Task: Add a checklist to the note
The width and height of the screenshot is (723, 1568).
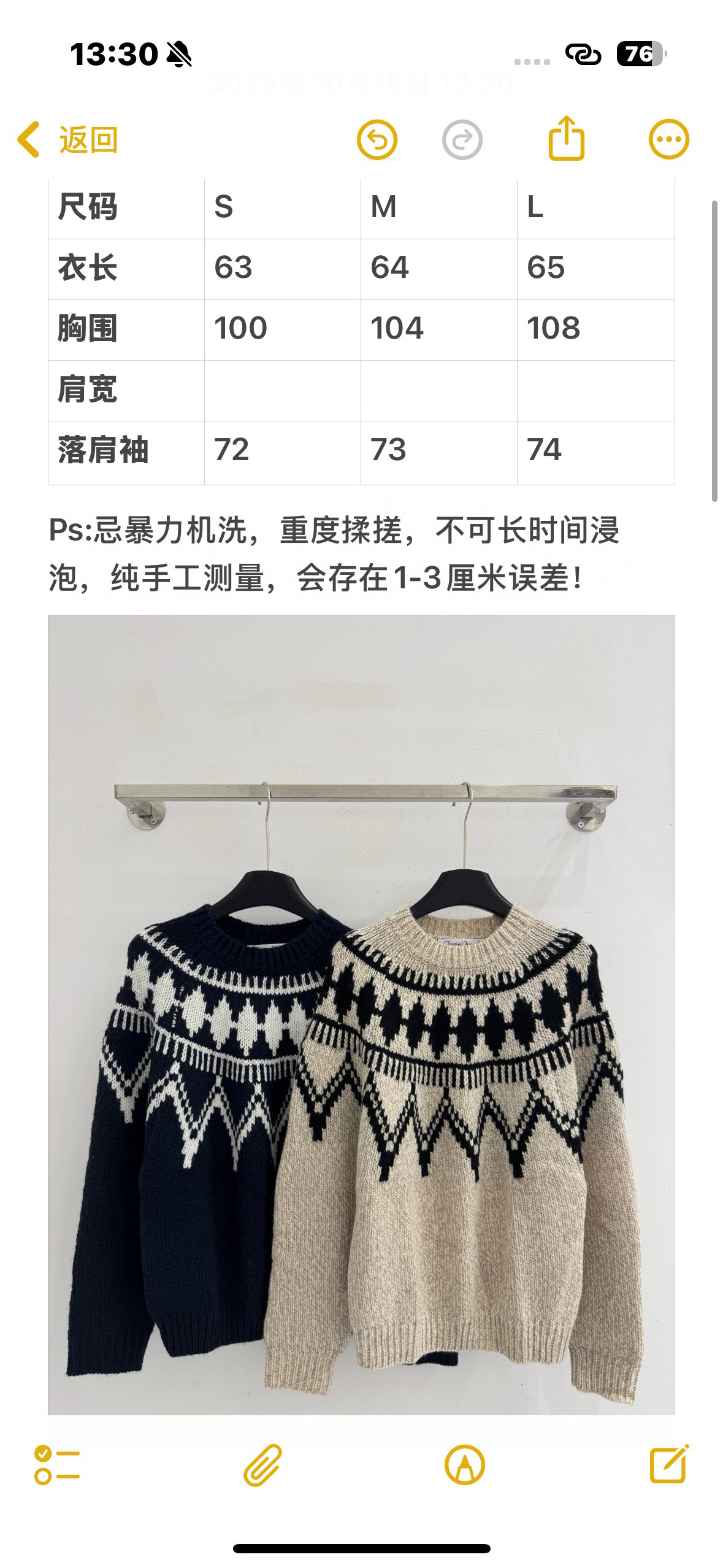Action: pos(57,1465)
